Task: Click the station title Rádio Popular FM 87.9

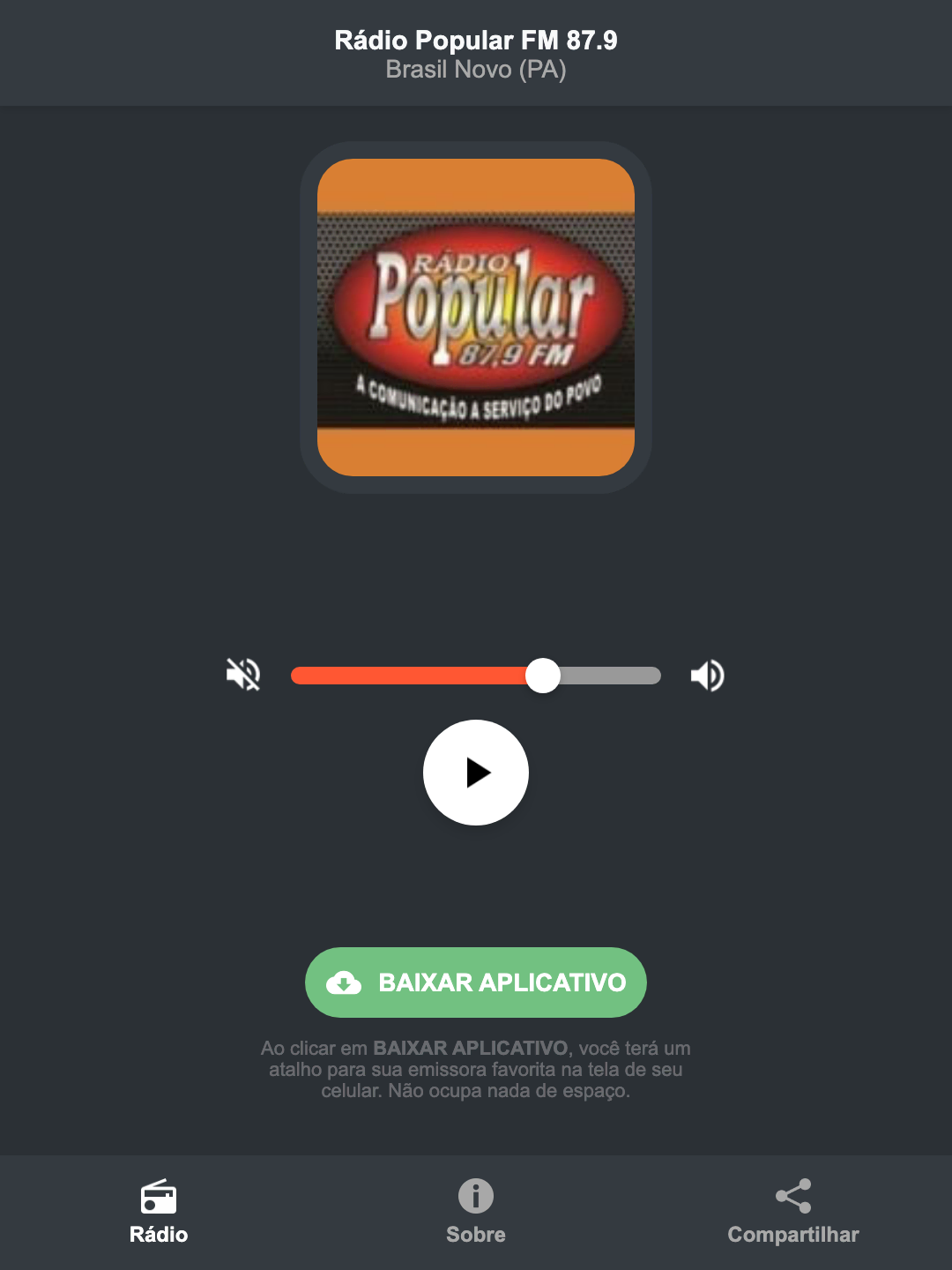Action: click(x=475, y=40)
